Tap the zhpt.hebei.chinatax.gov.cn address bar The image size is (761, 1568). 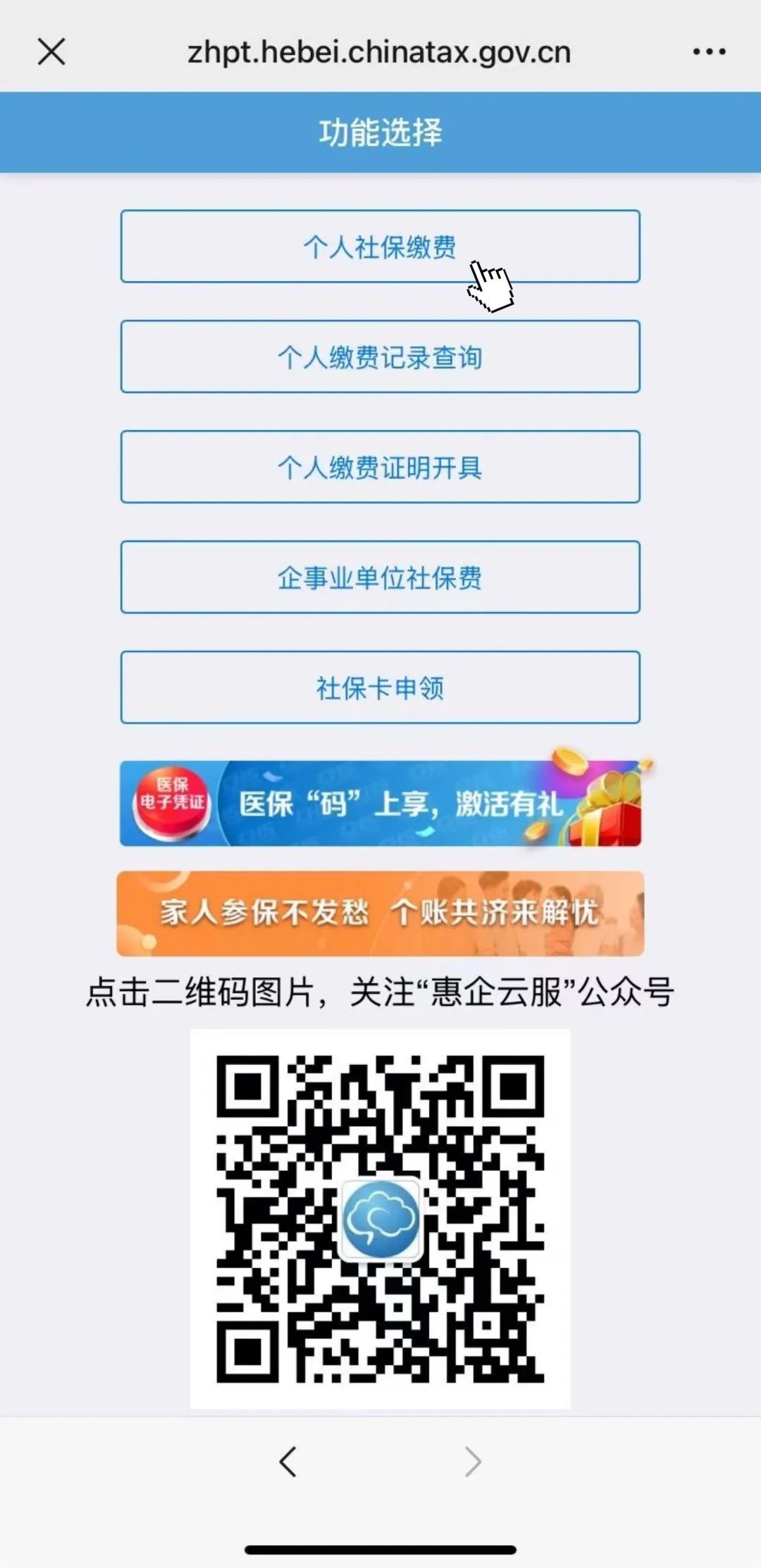pyautogui.click(x=380, y=51)
